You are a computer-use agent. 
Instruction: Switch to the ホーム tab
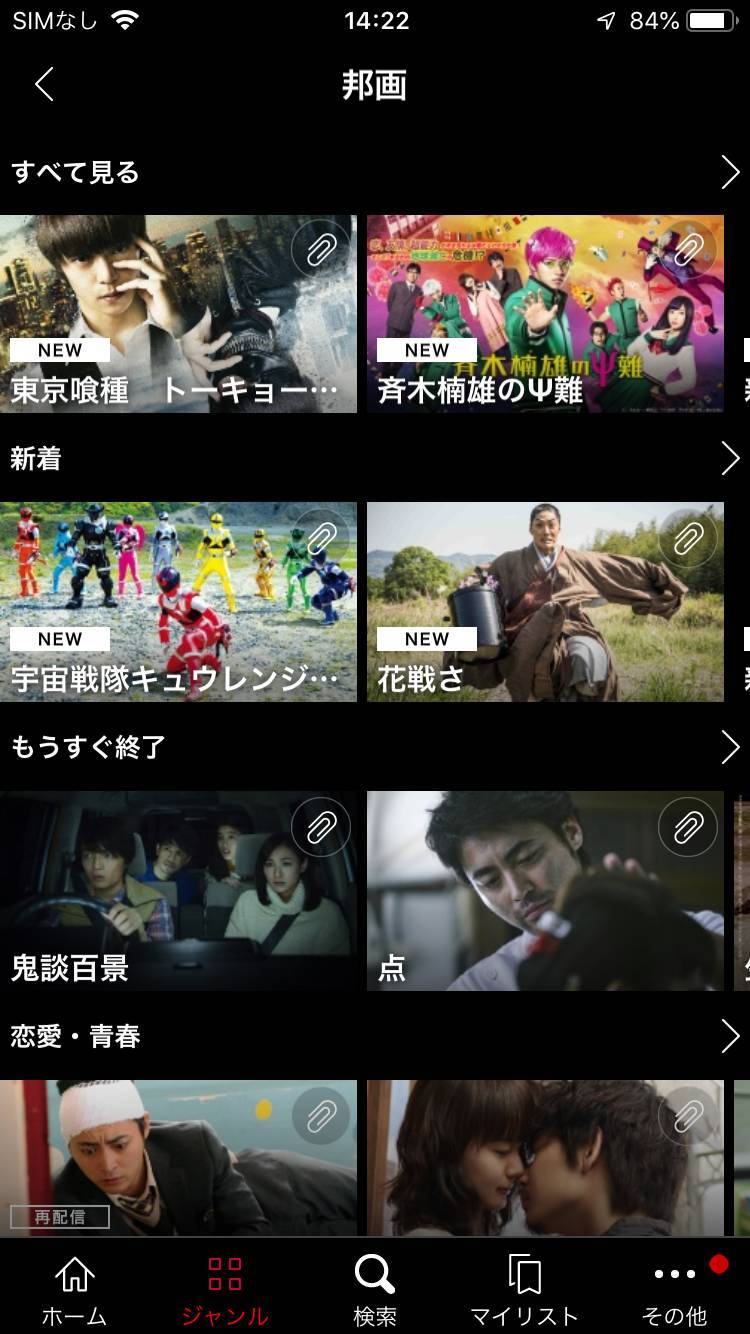click(75, 1290)
